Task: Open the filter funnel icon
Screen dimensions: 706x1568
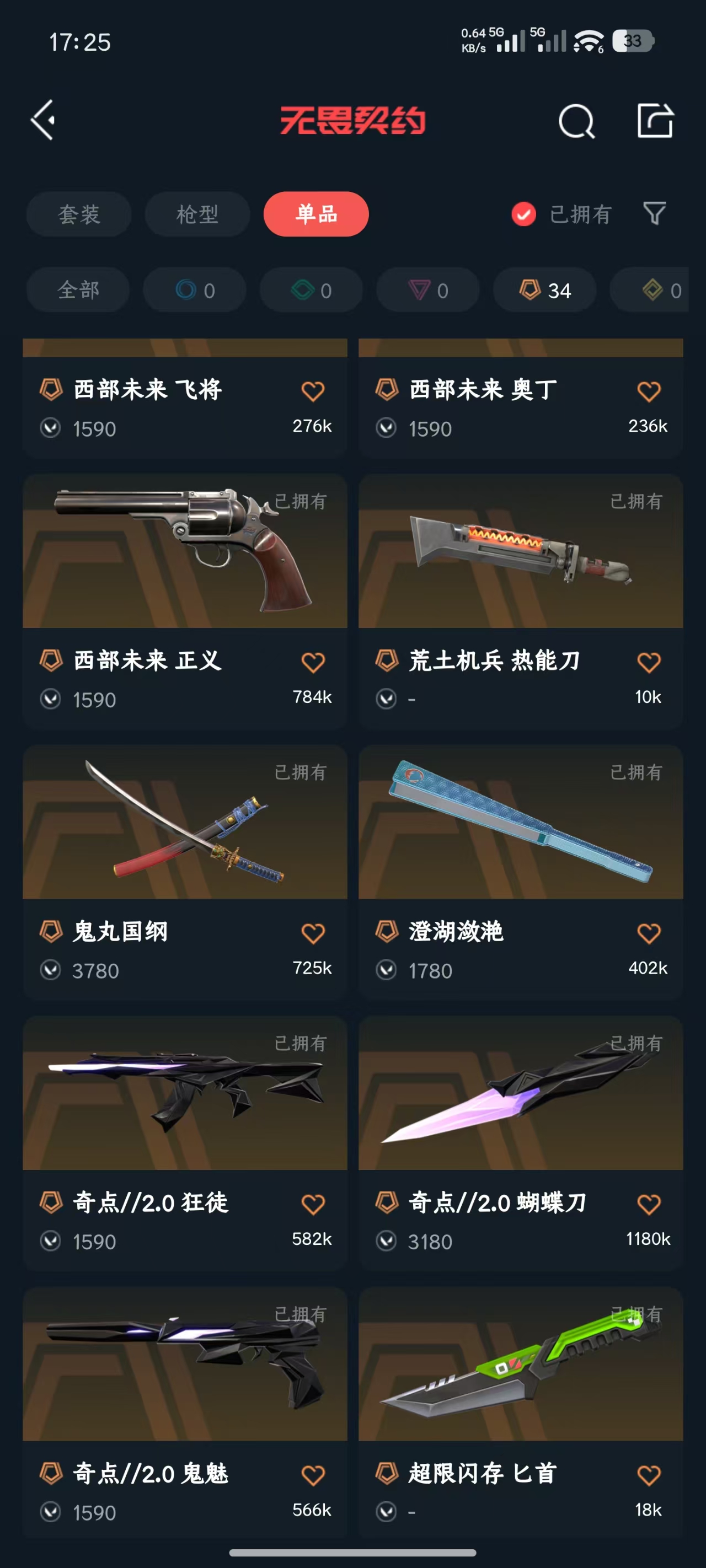Action: click(x=654, y=214)
